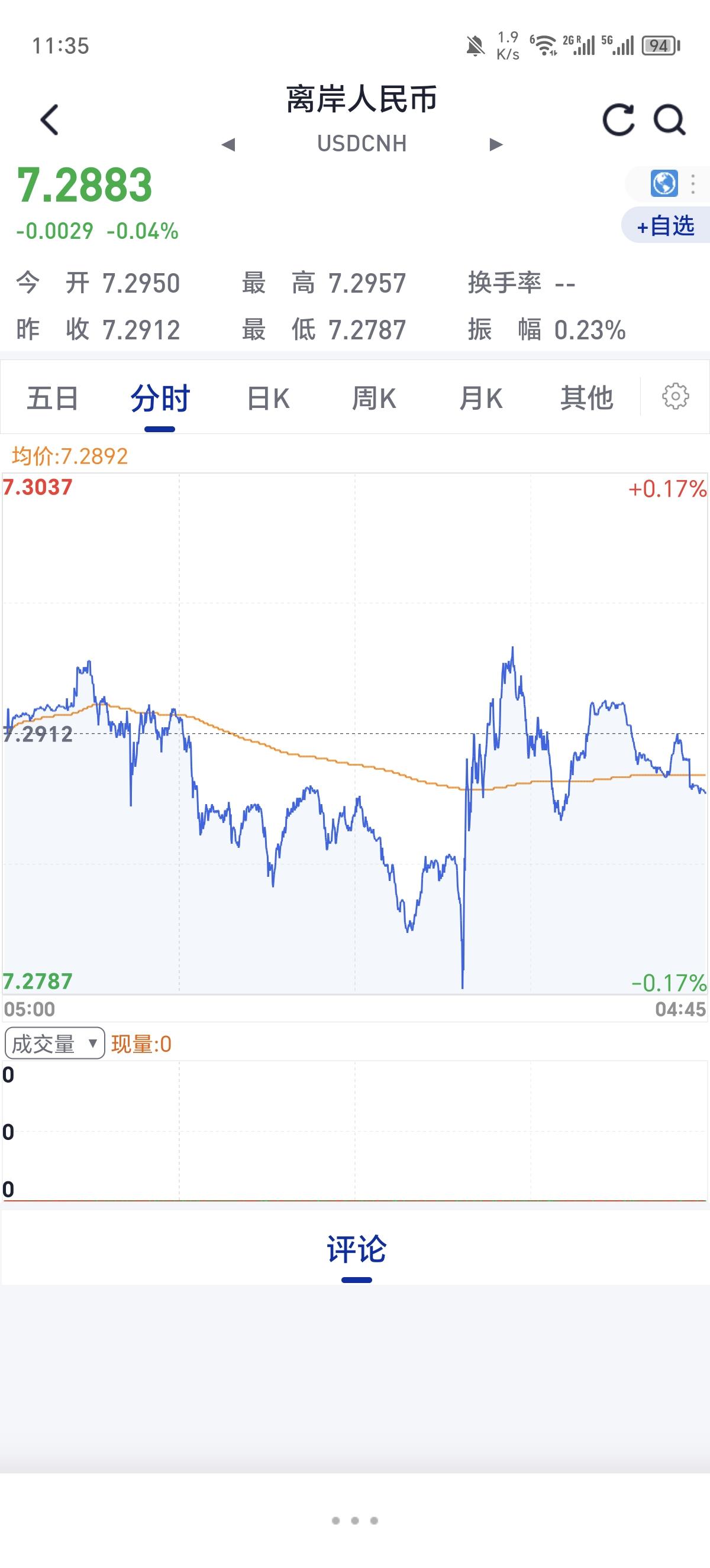Switch to the 五日 chart tab

tap(53, 398)
